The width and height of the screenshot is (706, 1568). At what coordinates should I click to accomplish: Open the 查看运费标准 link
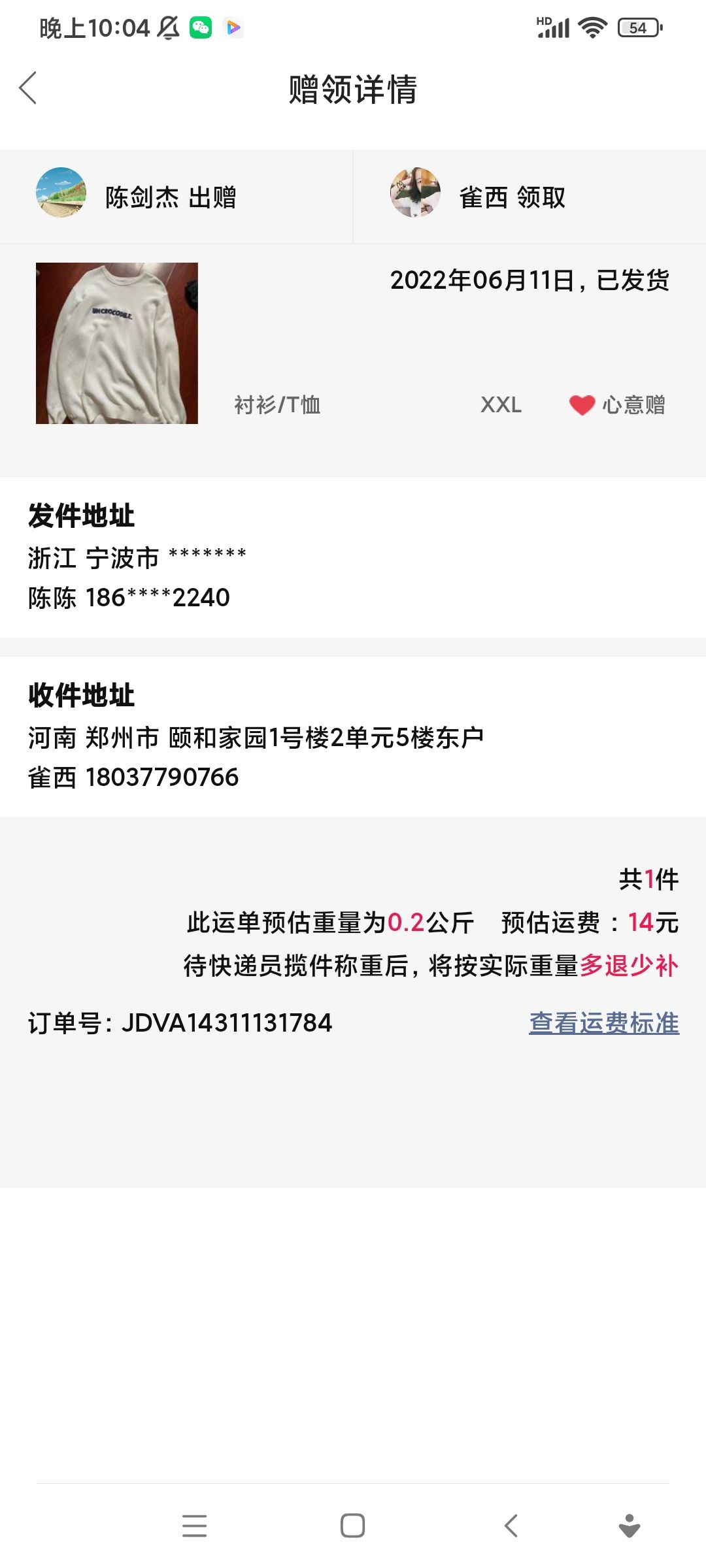(x=604, y=1023)
